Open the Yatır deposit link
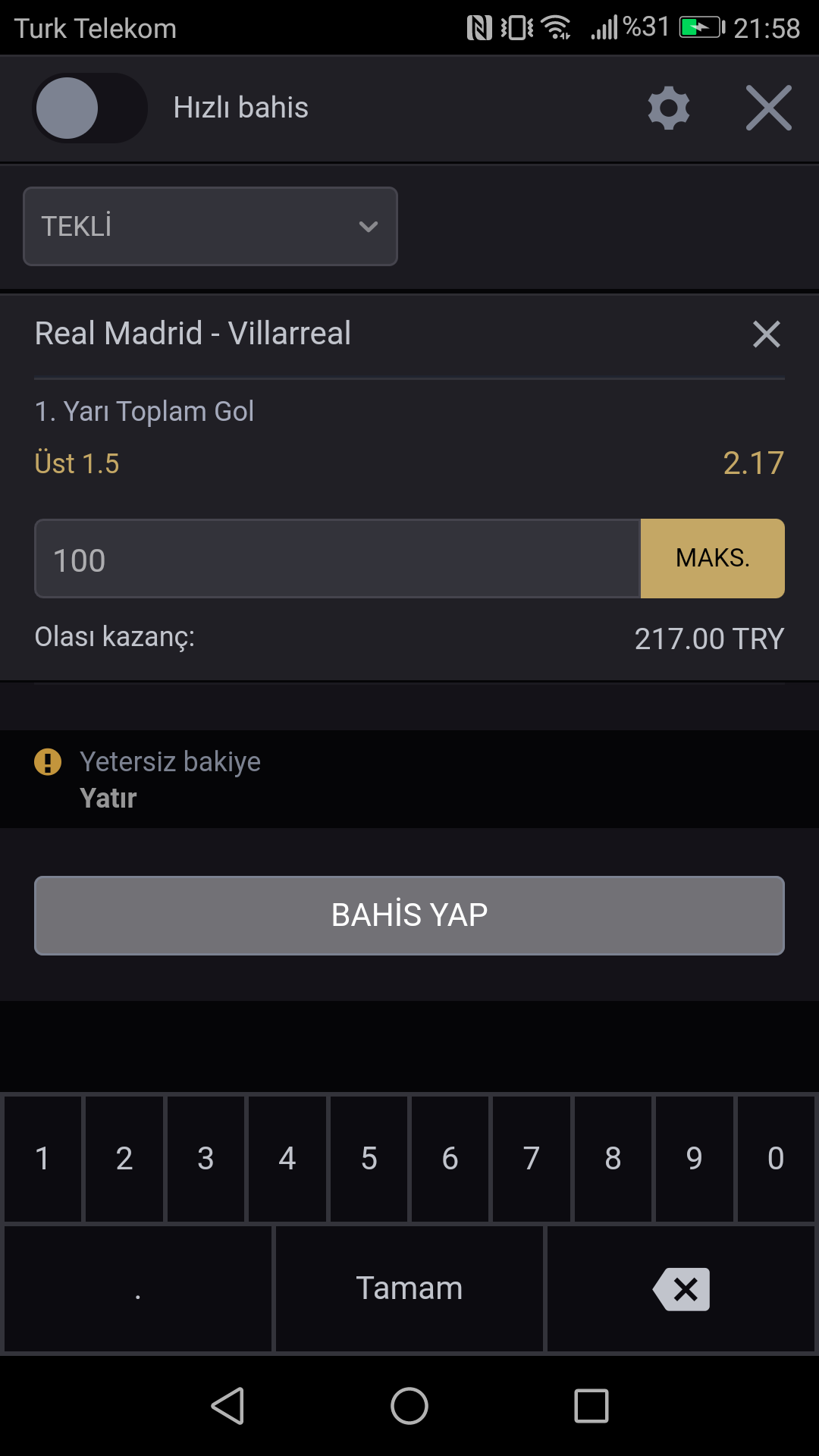 coord(108,798)
